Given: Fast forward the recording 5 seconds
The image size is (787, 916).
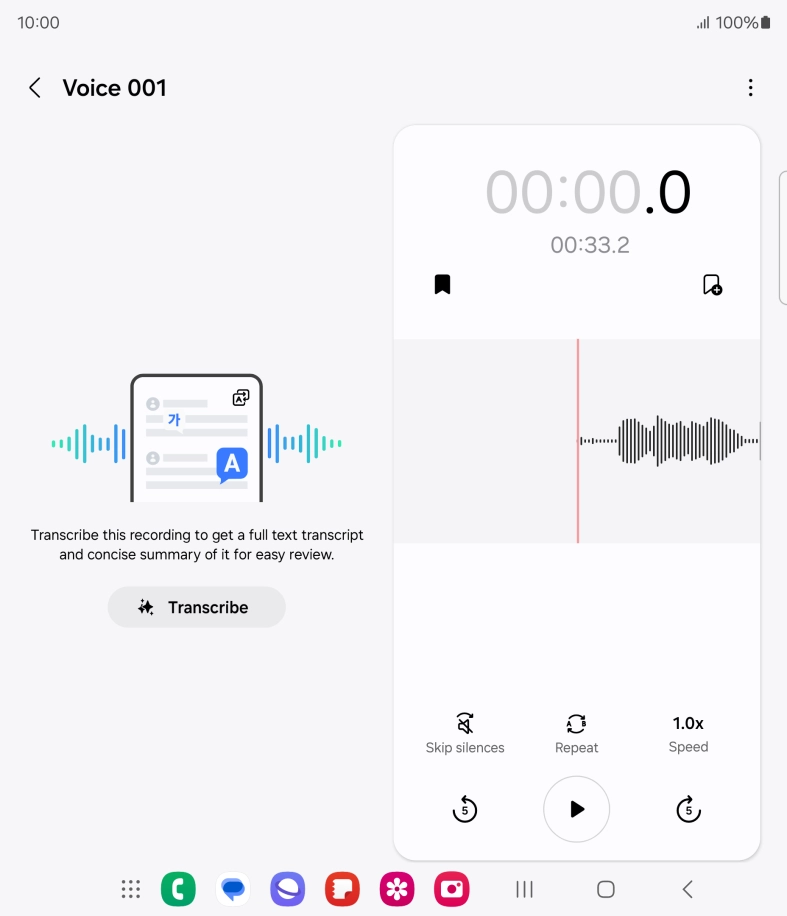Looking at the screenshot, I should 688,809.
